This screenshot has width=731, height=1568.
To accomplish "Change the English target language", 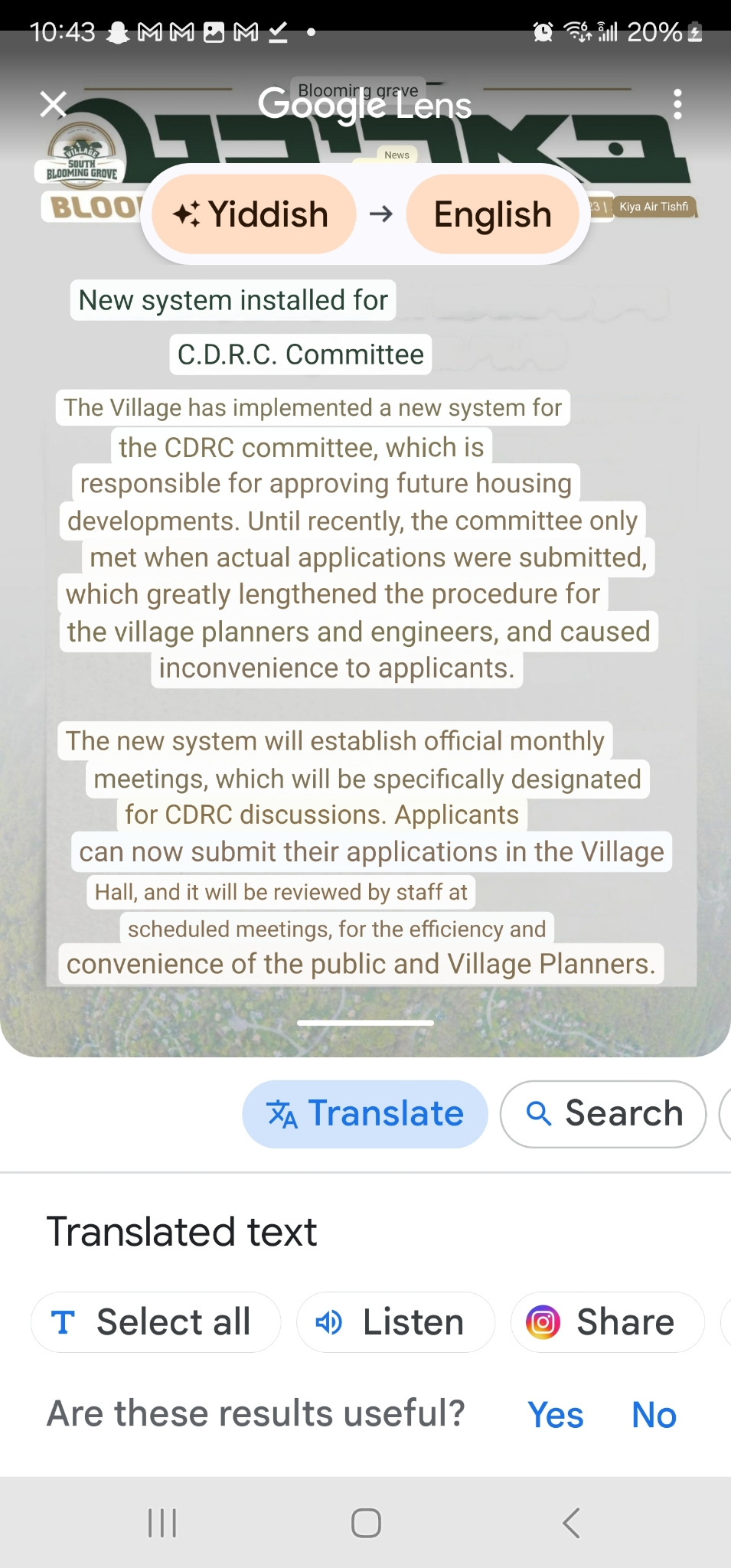I will click(492, 214).
